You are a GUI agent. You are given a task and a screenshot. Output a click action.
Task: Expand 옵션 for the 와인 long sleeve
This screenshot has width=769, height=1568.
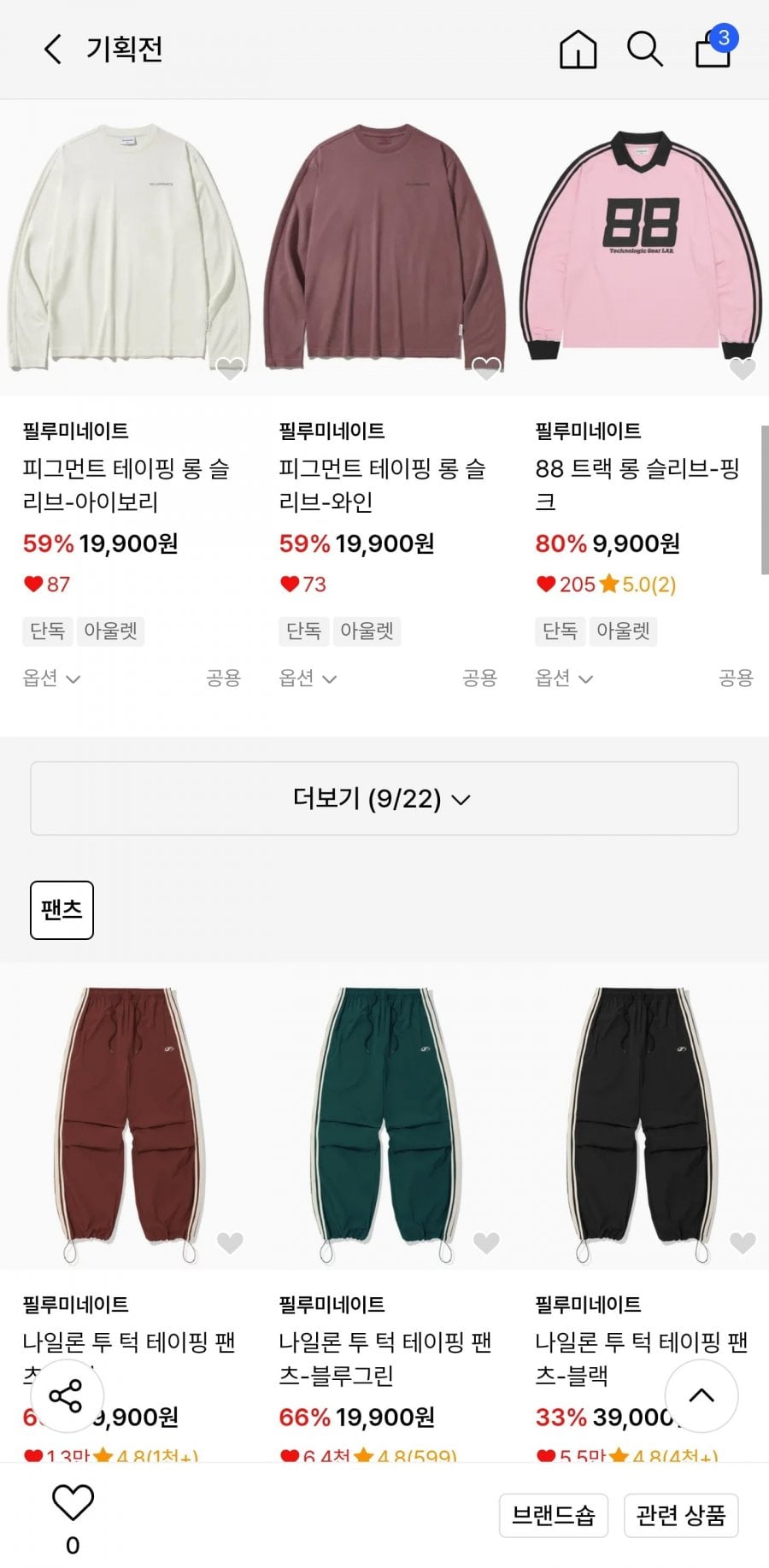tap(308, 678)
